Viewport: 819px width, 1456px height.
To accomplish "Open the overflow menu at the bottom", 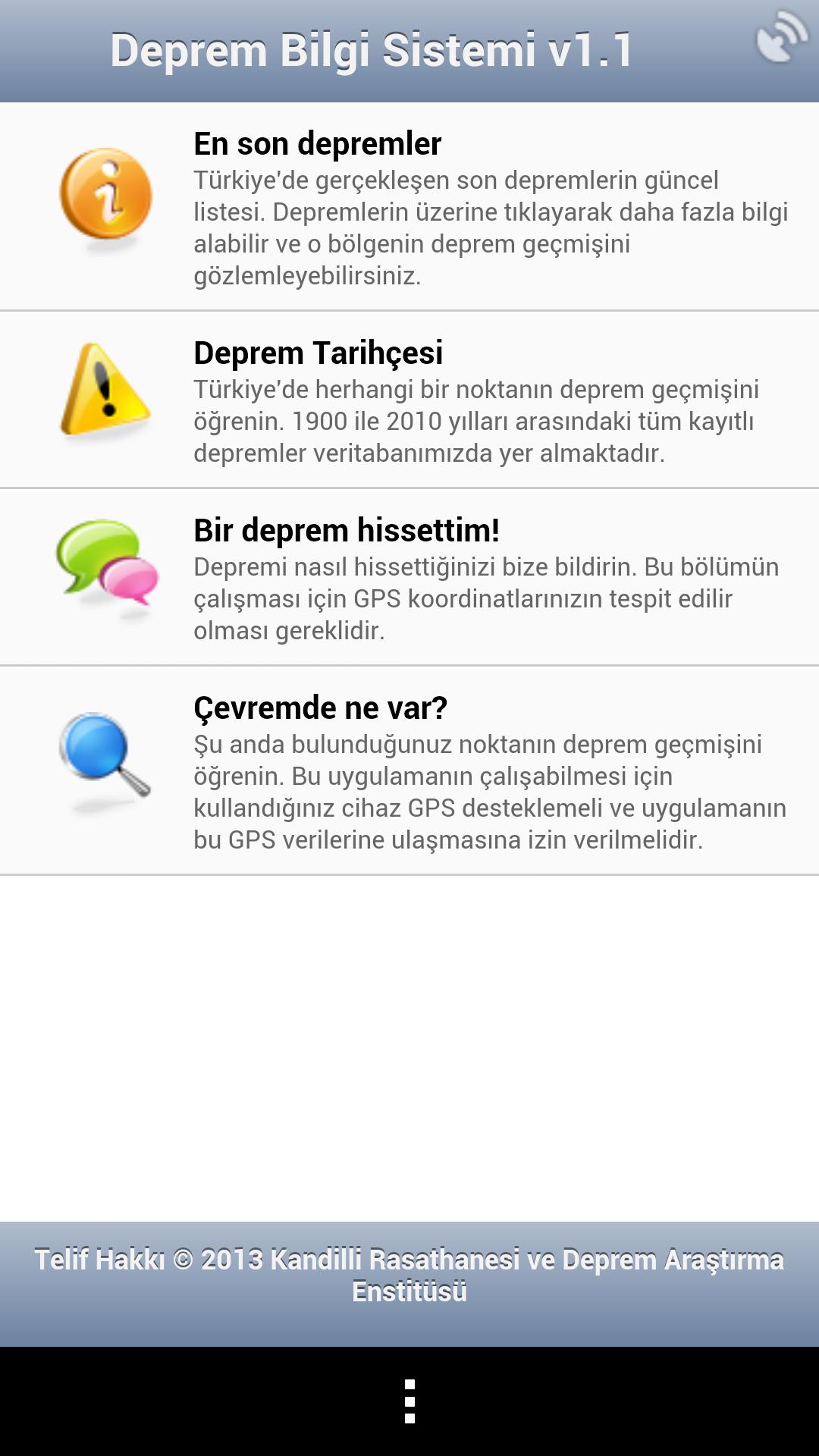I will tap(409, 1401).
